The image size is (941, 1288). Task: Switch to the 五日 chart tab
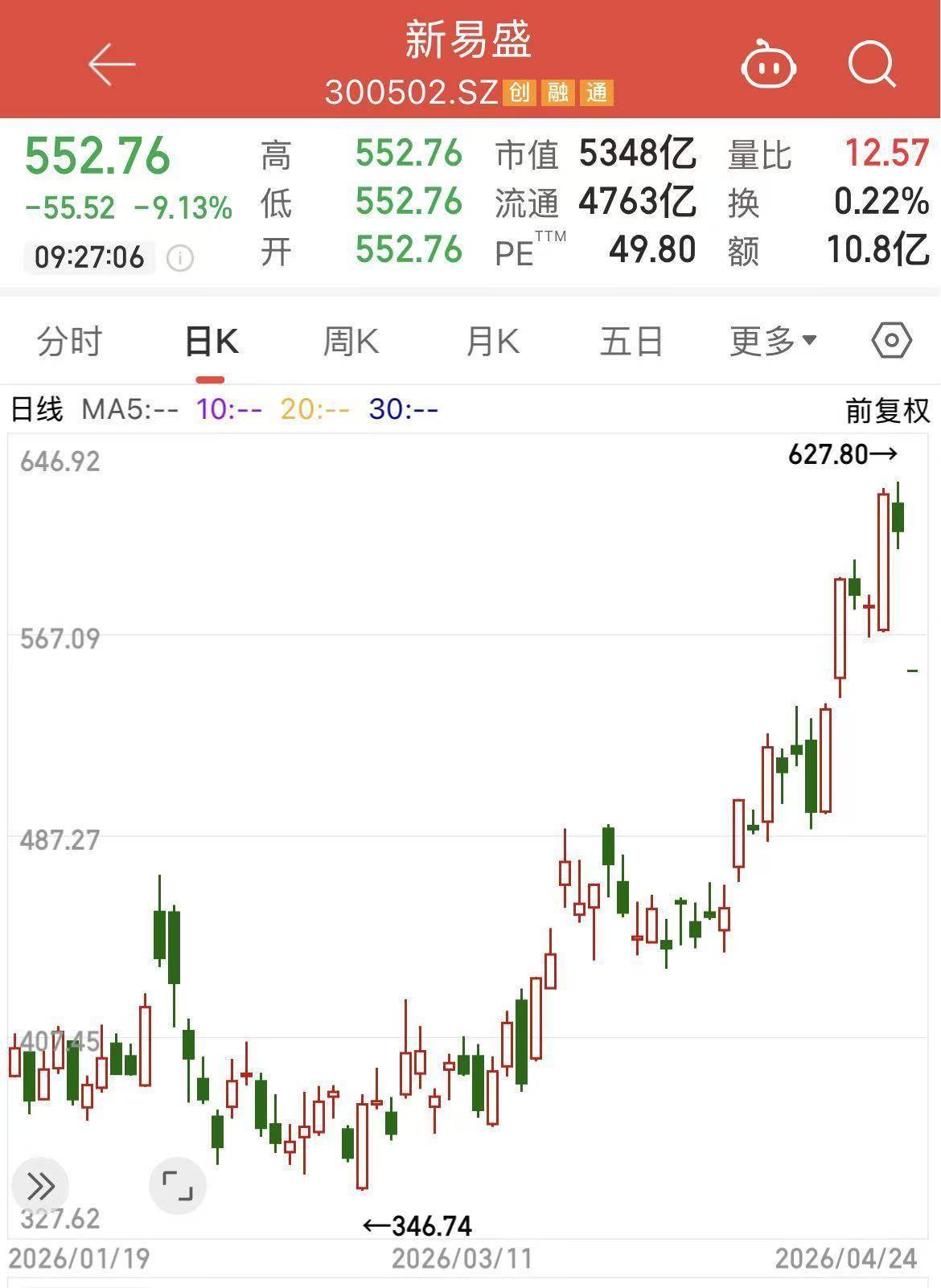pyautogui.click(x=631, y=341)
